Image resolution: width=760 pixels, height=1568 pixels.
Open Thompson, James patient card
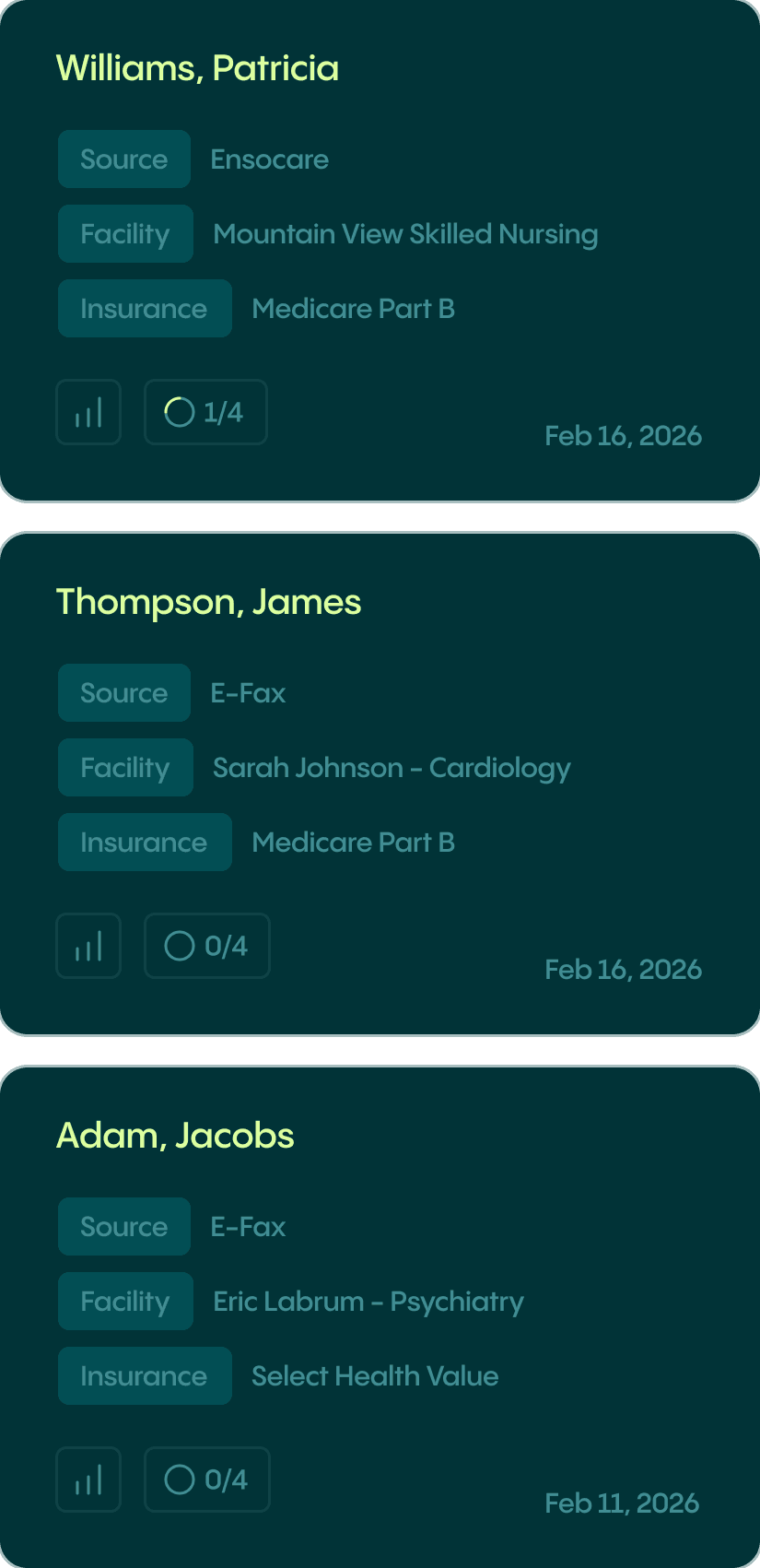[x=208, y=602]
